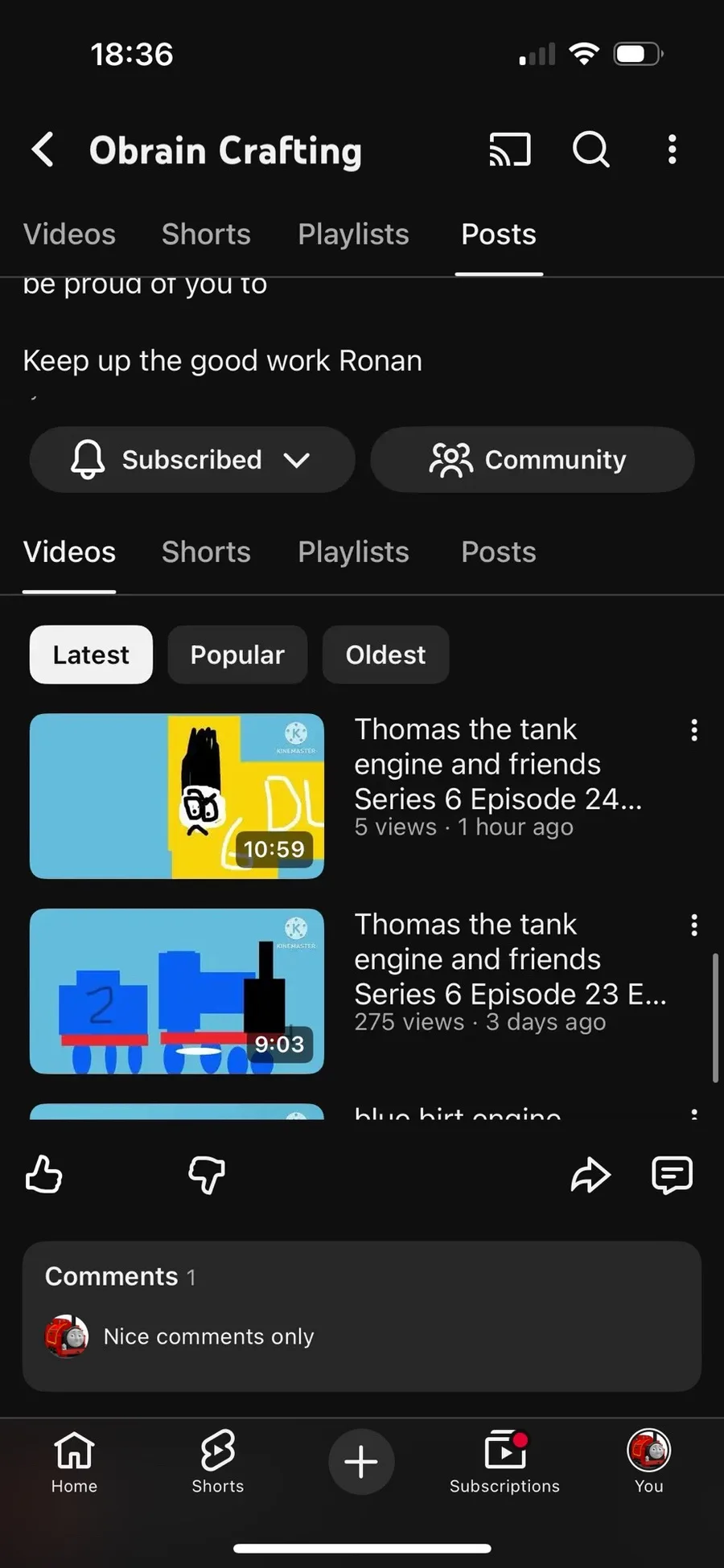The width and height of the screenshot is (724, 1568).
Task: Switch to Videos tab right below the channel title
Action: 69,234
